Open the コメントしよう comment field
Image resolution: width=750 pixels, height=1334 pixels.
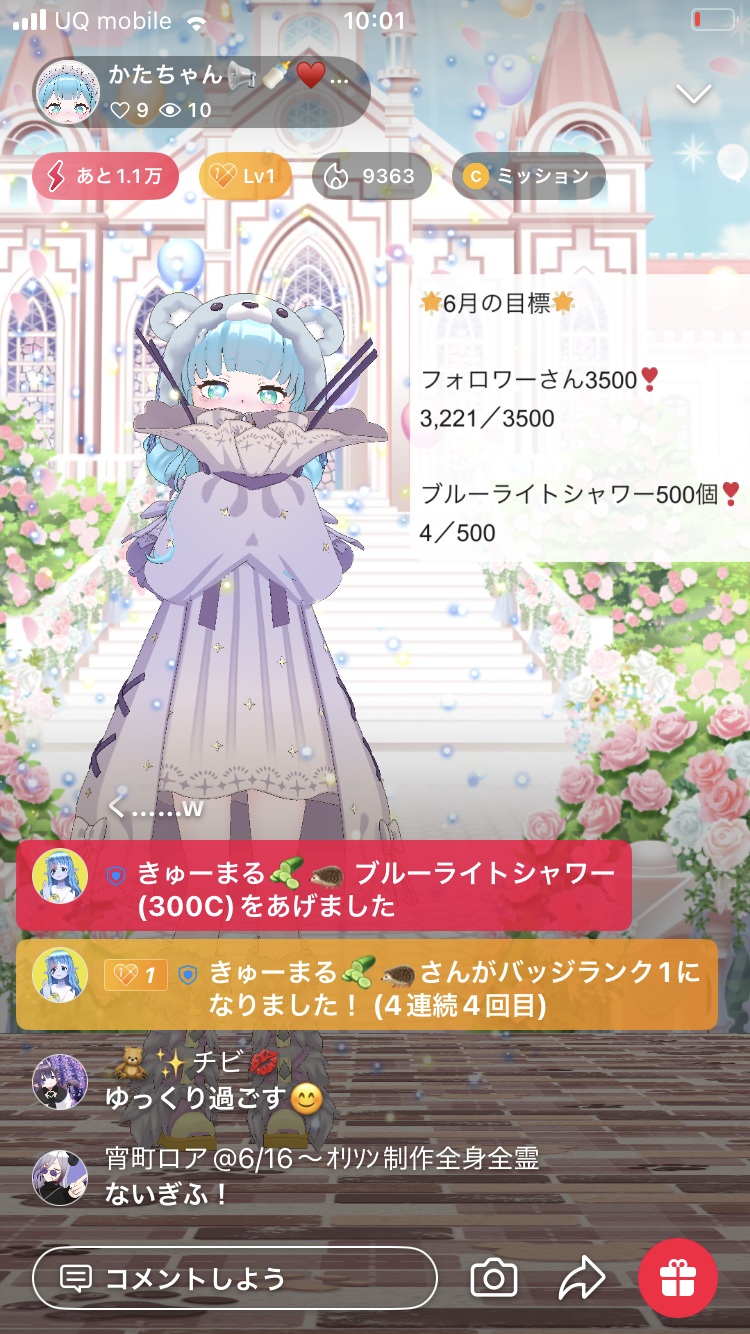[x=235, y=1278]
